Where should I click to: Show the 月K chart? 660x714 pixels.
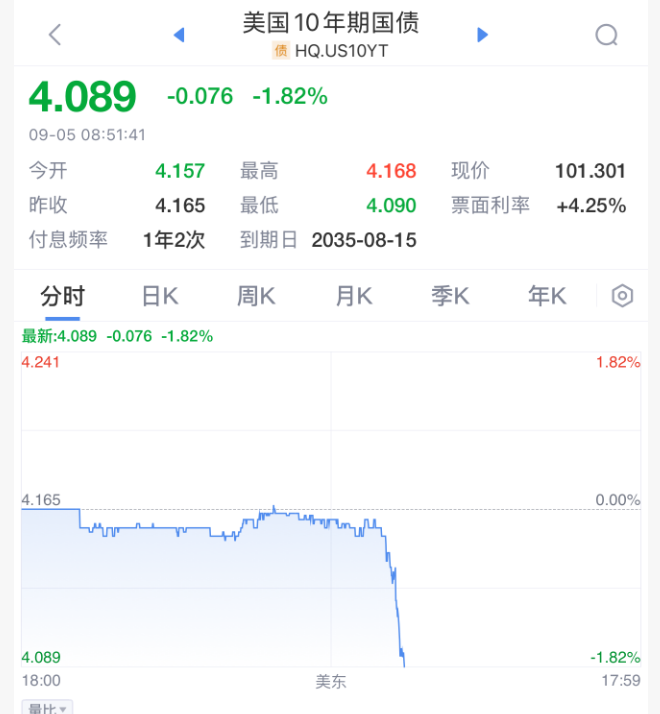(x=353, y=296)
